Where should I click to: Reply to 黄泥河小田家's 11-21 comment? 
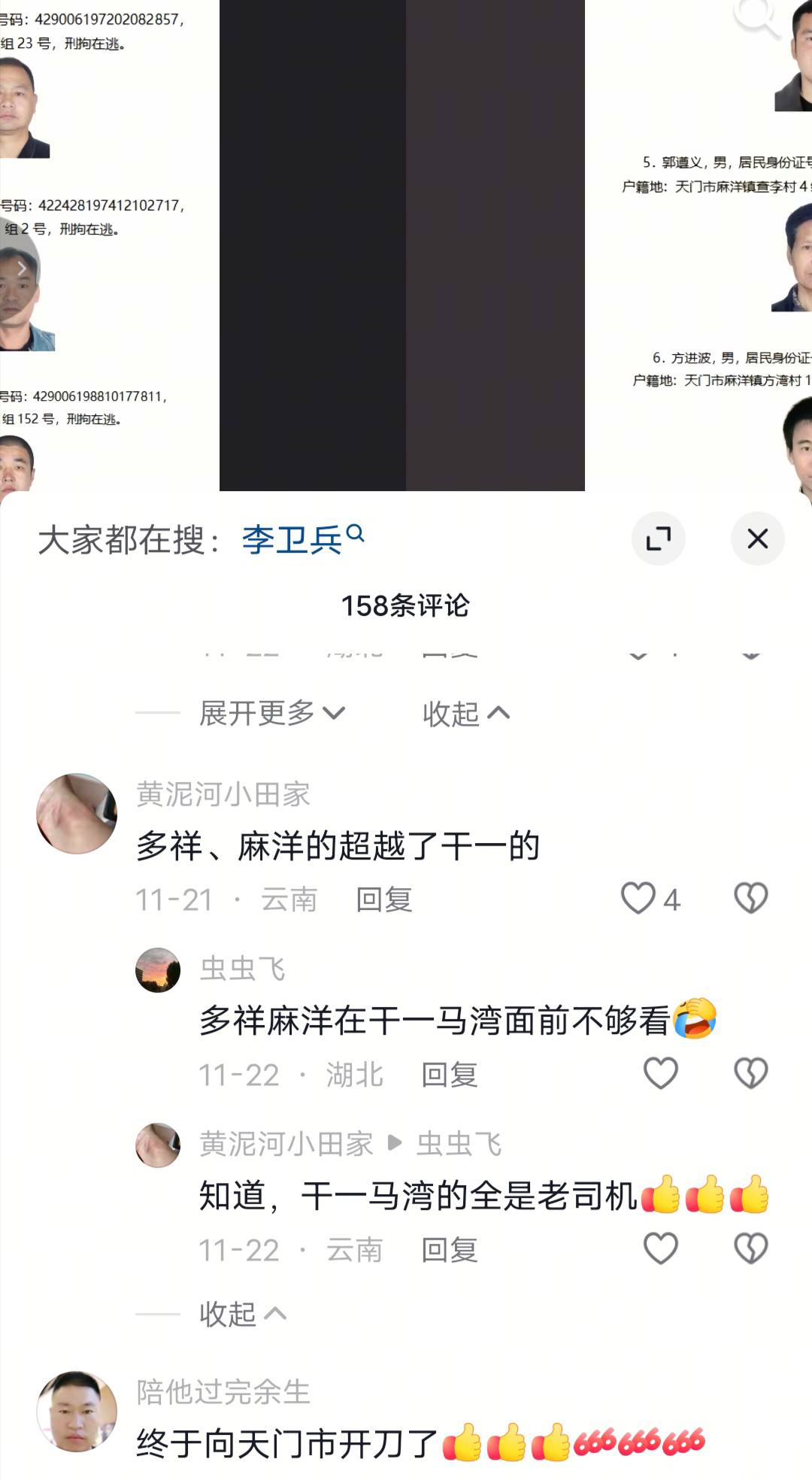pos(383,899)
